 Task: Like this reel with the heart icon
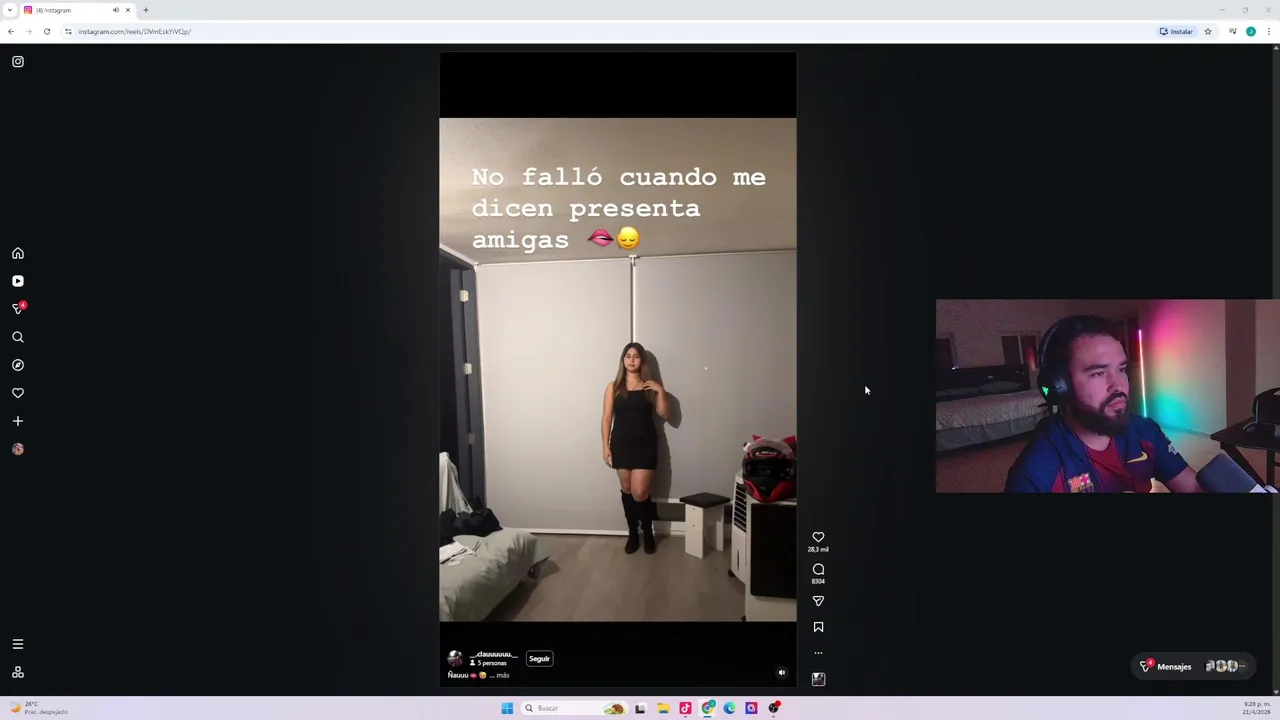(x=818, y=537)
